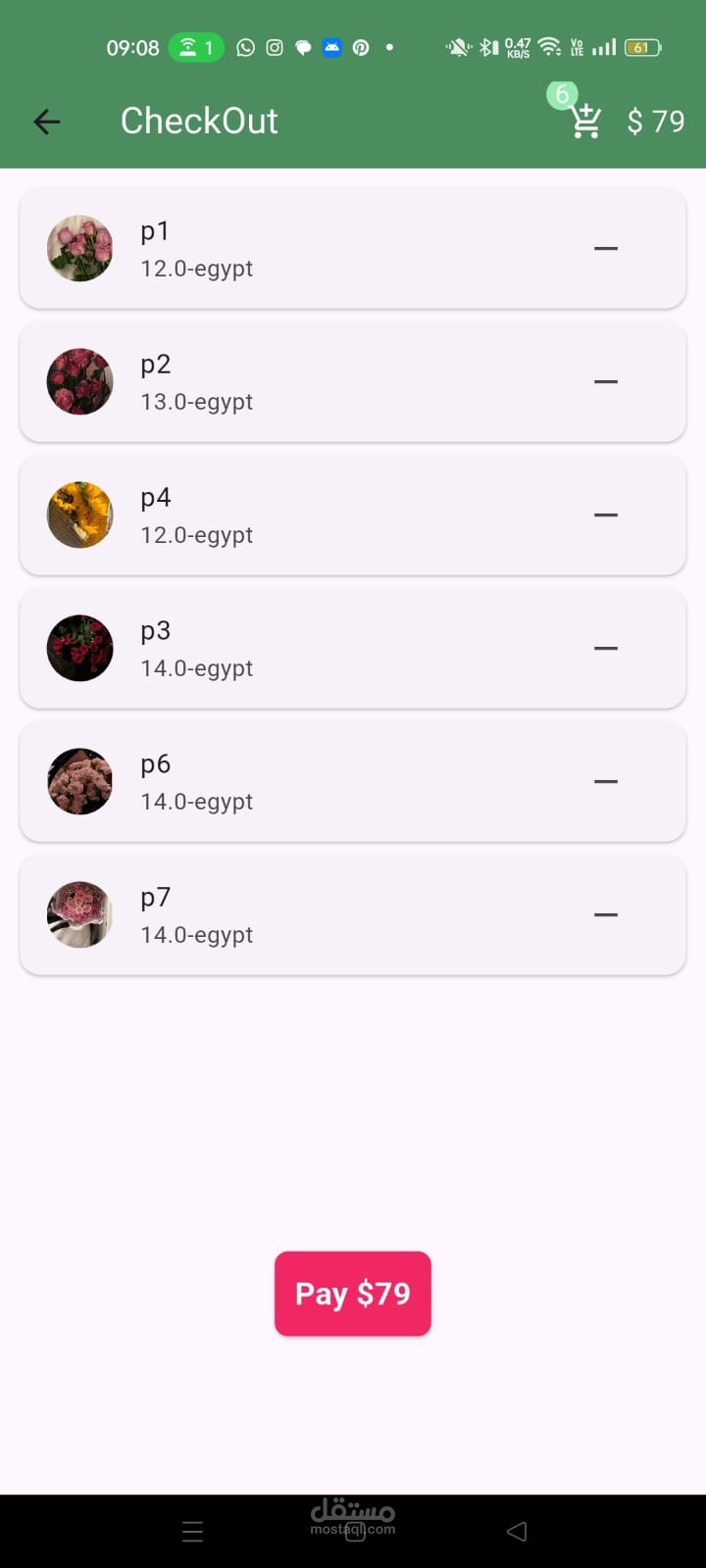Viewport: 706px width, 1568px height.
Task: Open the recent apps menu
Action: pyautogui.click(x=193, y=1532)
